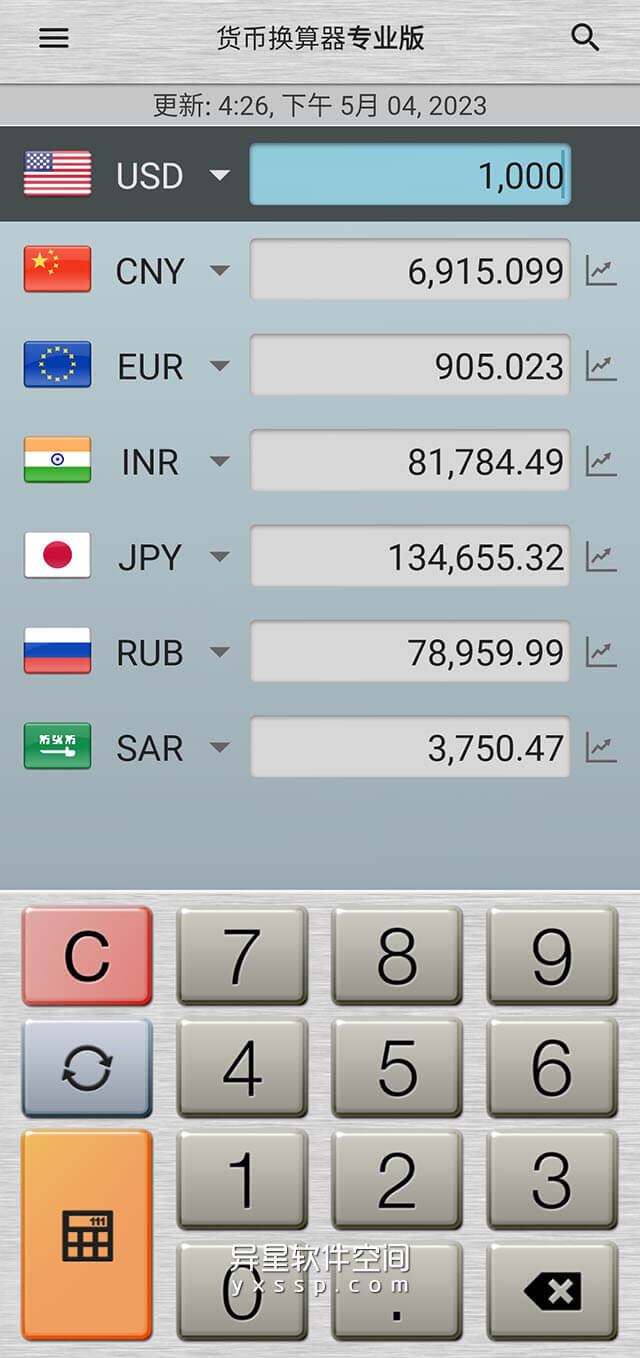Enter digit 9 on keypad
Image resolution: width=640 pixels, height=1358 pixels.
552,955
